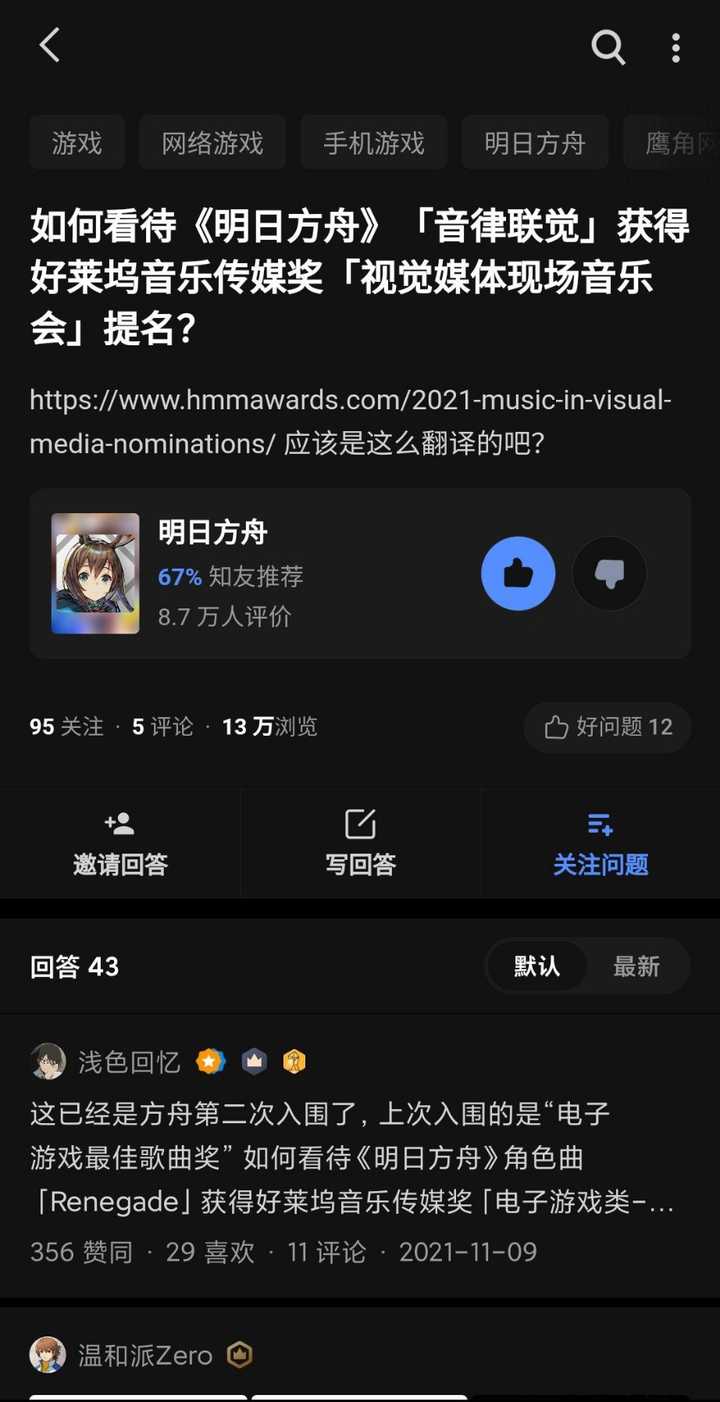720x1402 pixels.
Task: Tap 邀请回答 to invite answers
Action: point(120,842)
